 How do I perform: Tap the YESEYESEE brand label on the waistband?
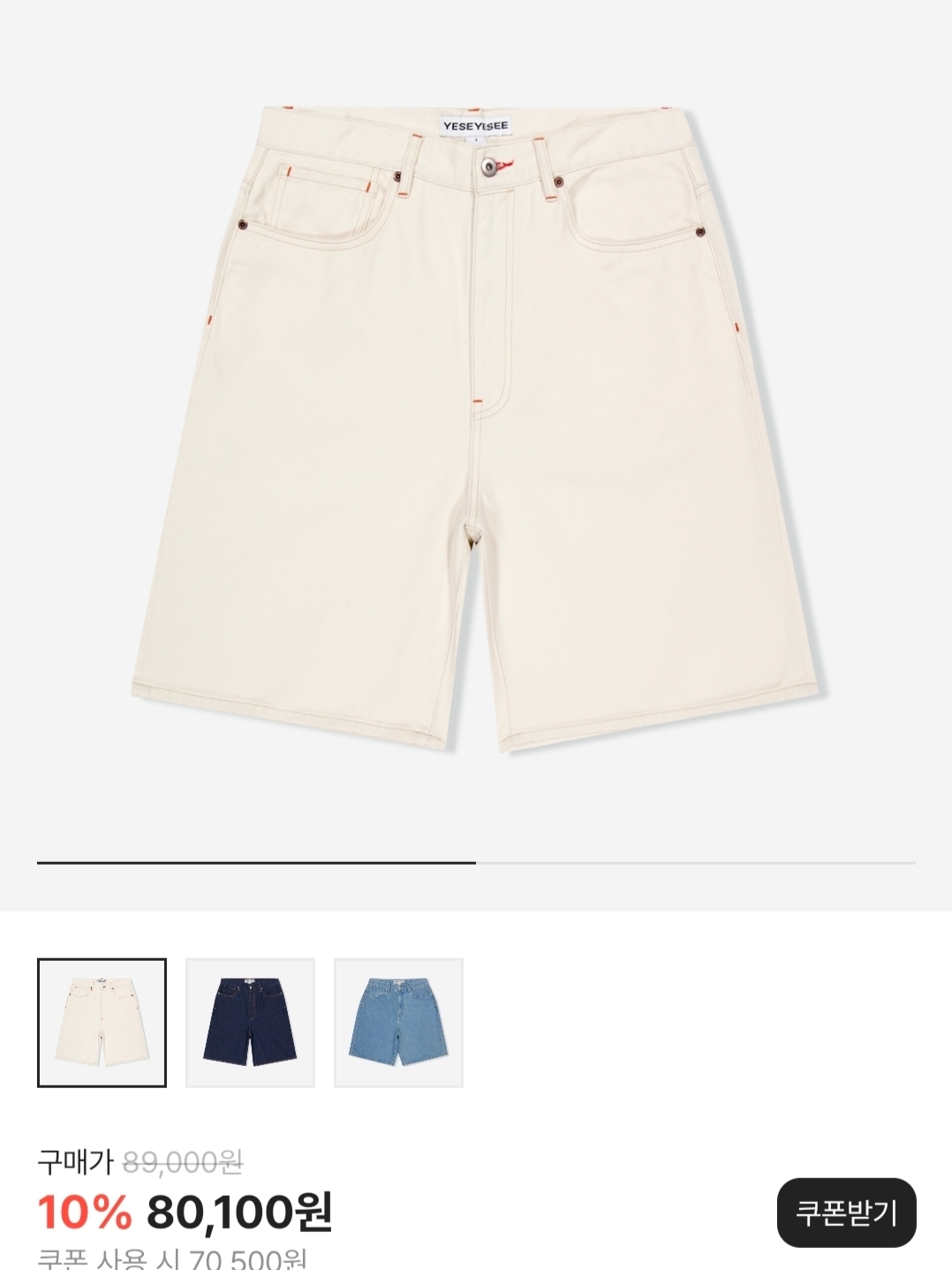(x=477, y=124)
